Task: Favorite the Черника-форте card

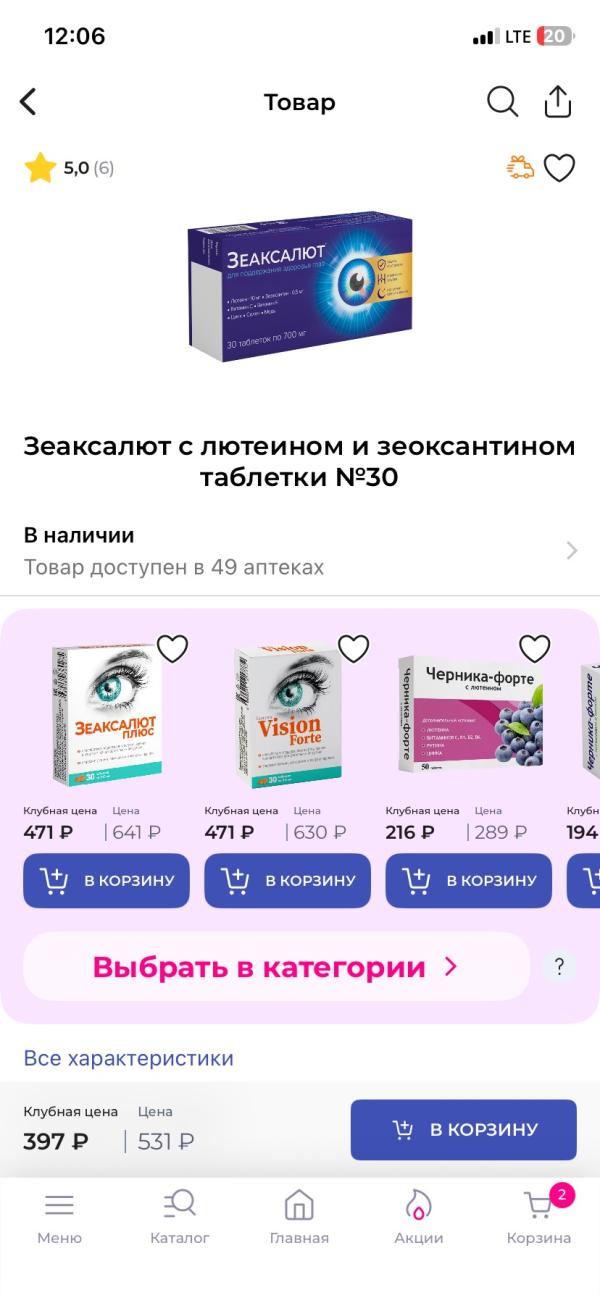Action: pyautogui.click(x=534, y=649)
